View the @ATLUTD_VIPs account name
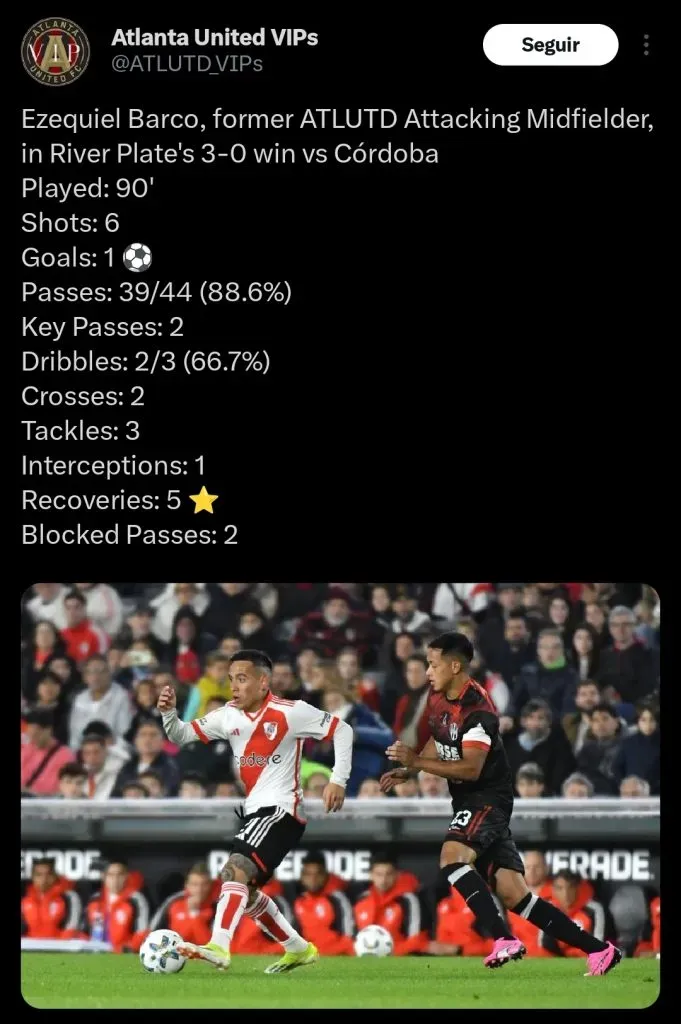Image resolution: width=681 pixels, height=1024 pixels. tap(186, 65)
